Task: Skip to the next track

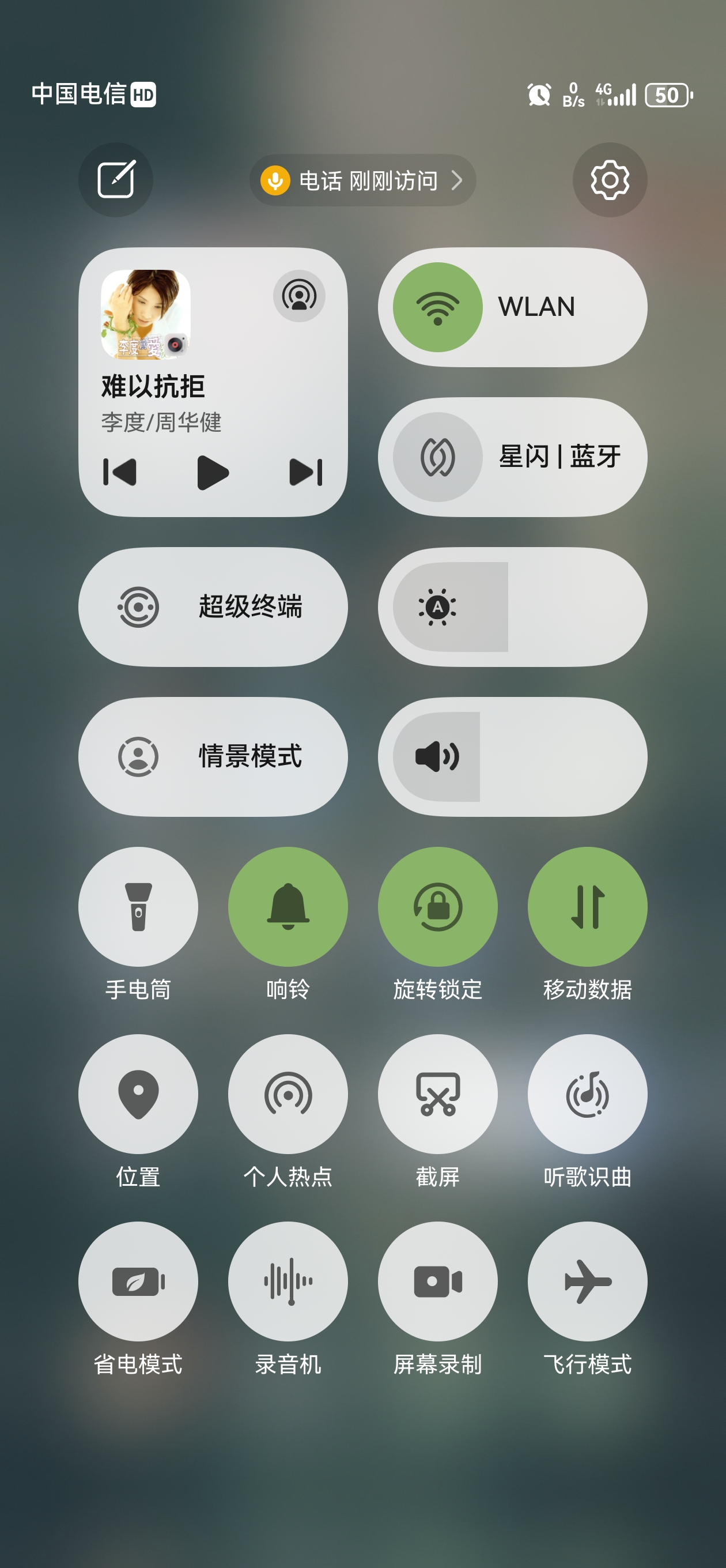Action: pos(305,472)
